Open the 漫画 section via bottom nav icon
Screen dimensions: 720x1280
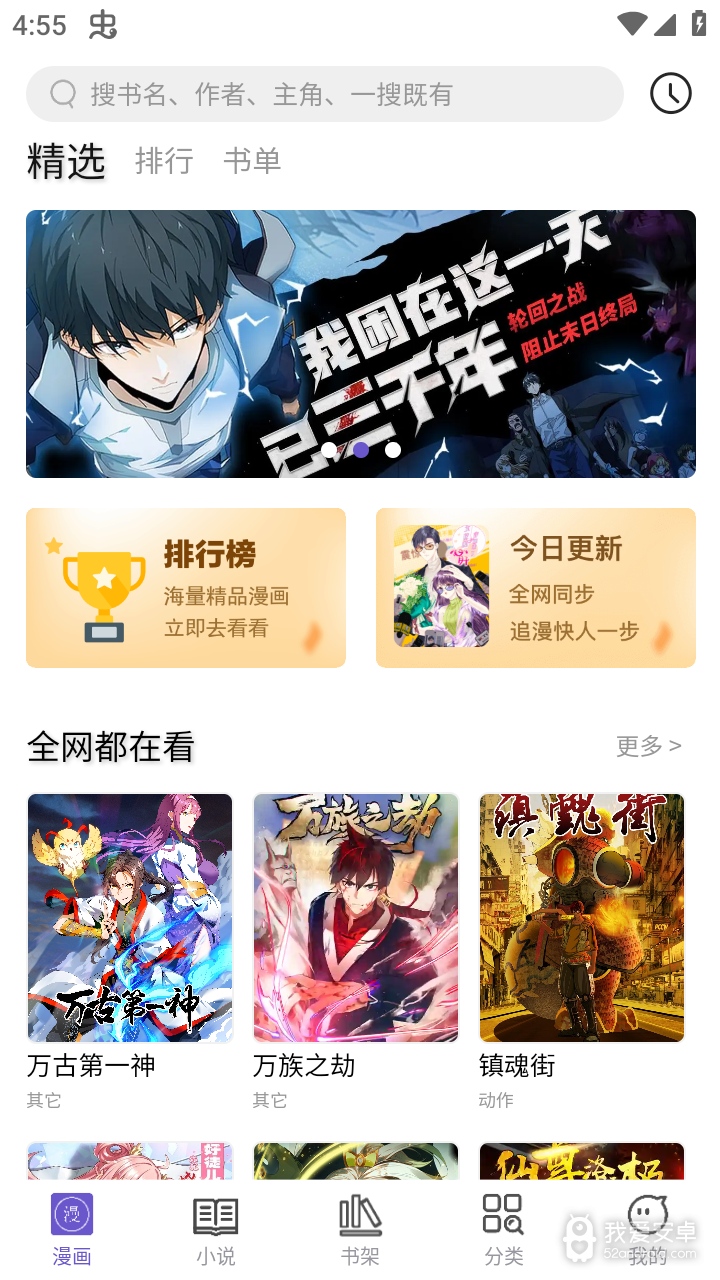click(71, 1215)
